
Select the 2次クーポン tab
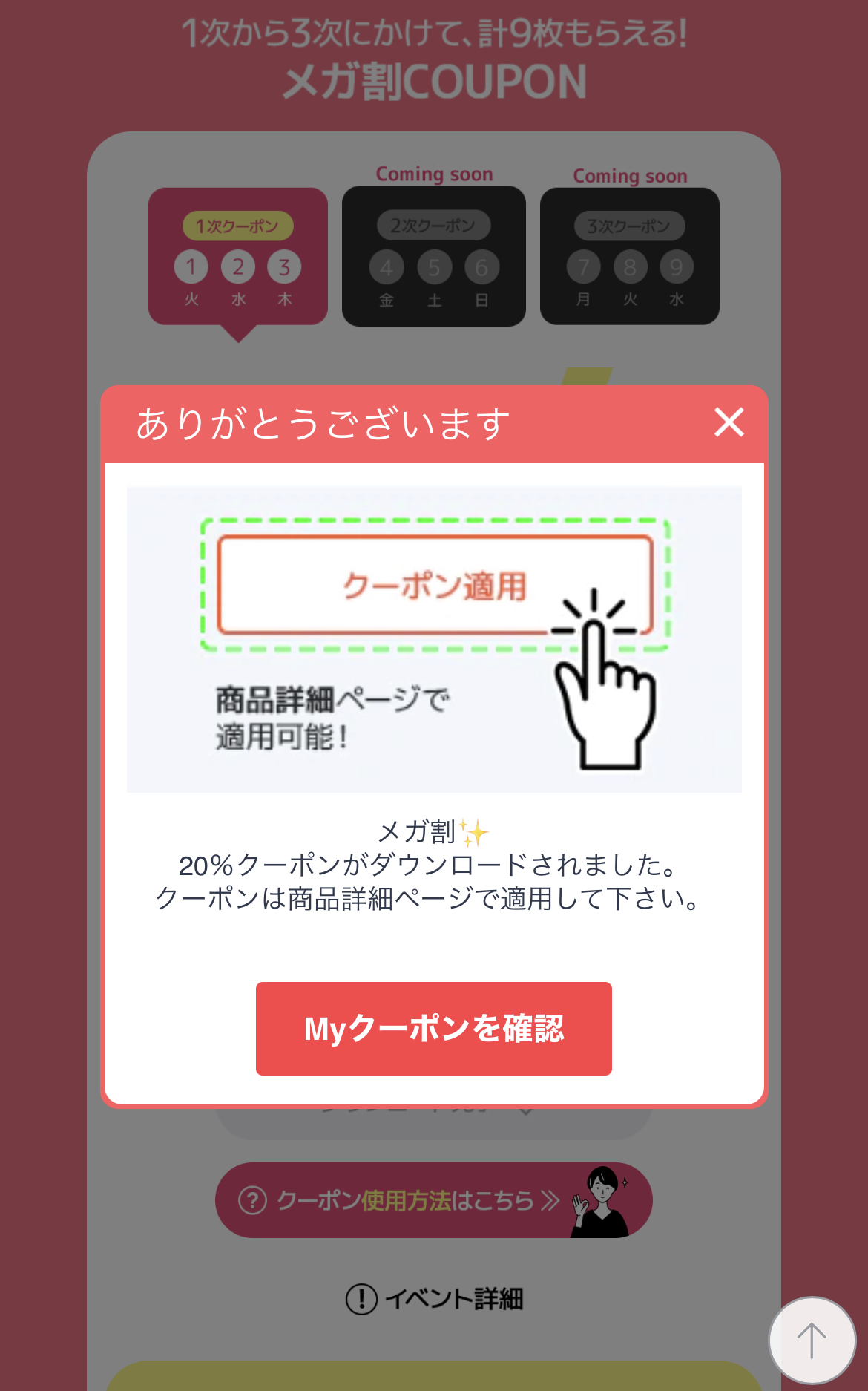(434, 257)
